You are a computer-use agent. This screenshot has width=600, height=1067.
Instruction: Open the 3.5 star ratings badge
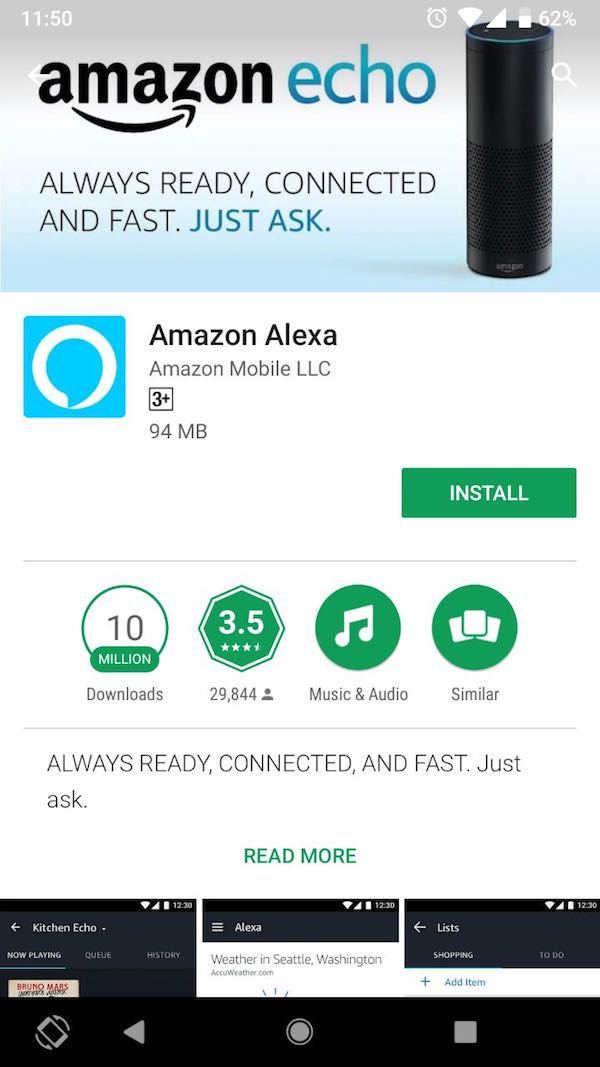pos(241,628)
